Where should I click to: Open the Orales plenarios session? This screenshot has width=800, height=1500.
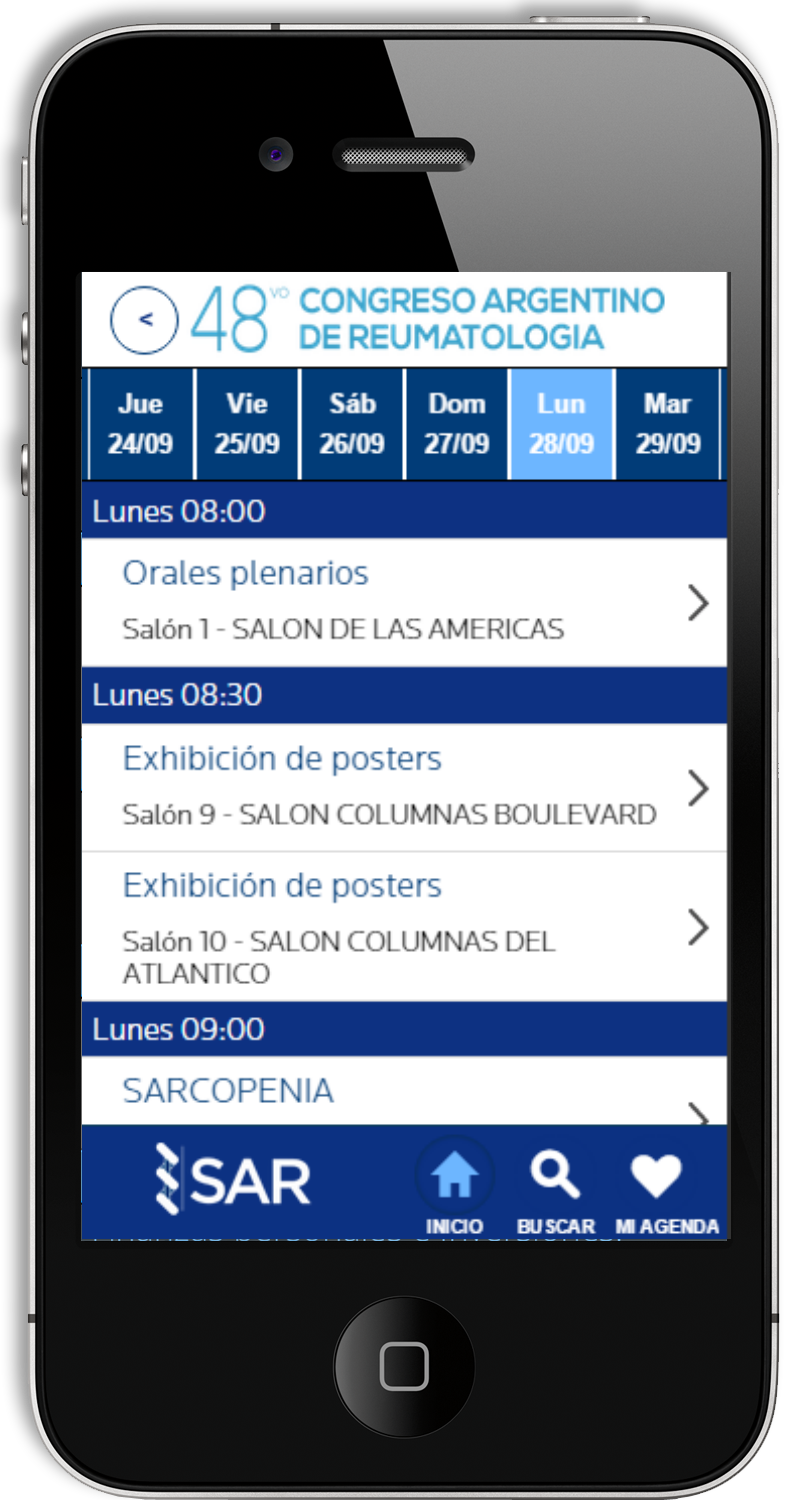404,602
